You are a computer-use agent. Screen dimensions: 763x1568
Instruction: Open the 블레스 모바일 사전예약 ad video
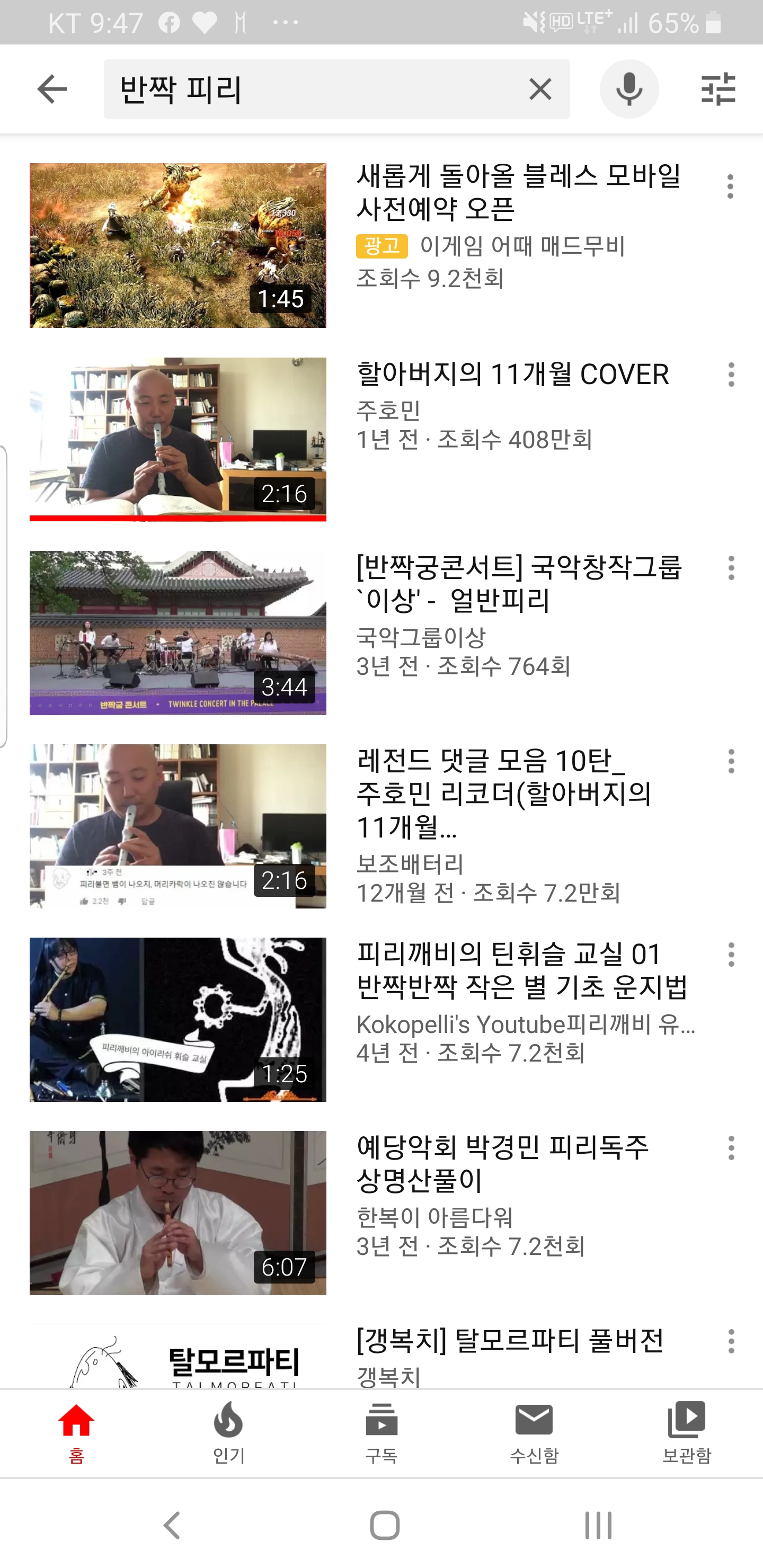[178, 245]
